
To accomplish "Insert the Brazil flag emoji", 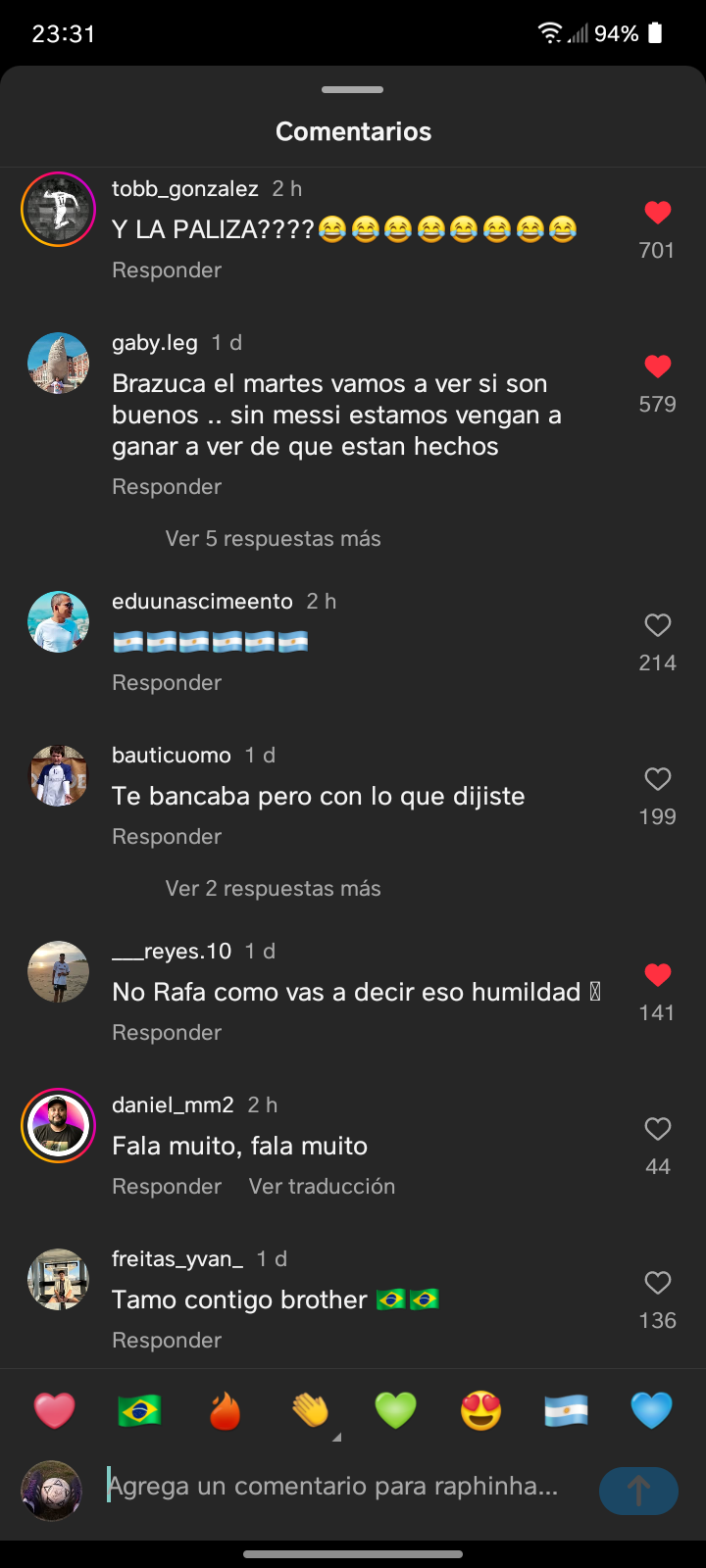I will 139,1411.
